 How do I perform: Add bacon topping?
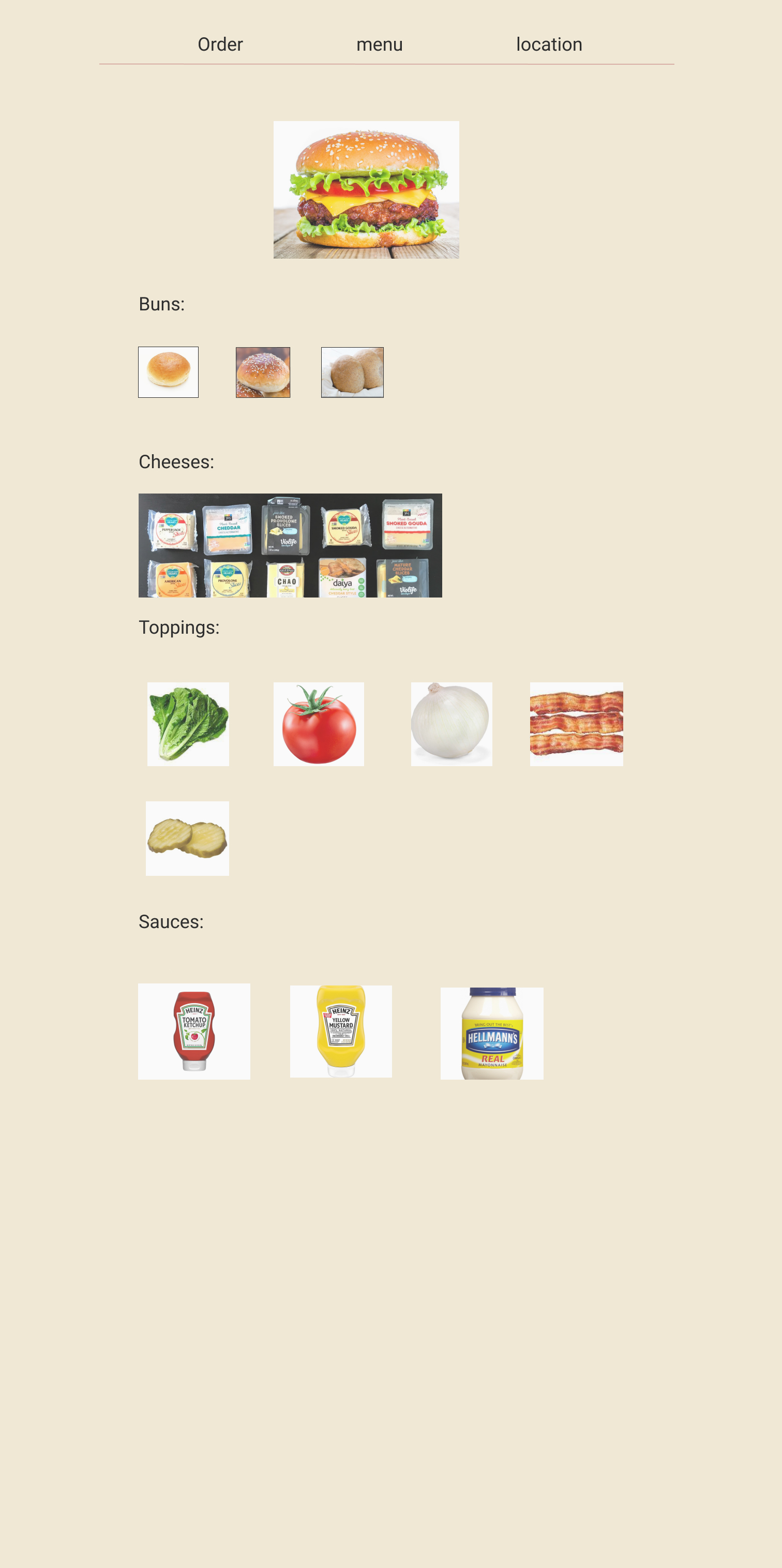[x=576, y=724]
